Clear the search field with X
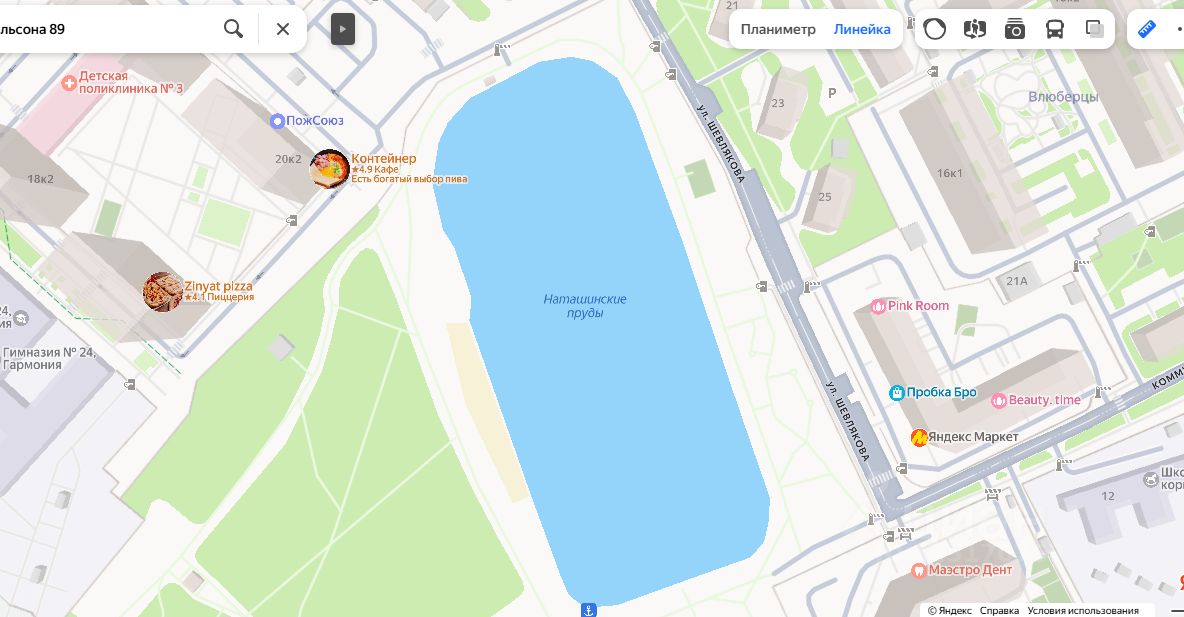The image size is (1184, 617). [283, 29]
